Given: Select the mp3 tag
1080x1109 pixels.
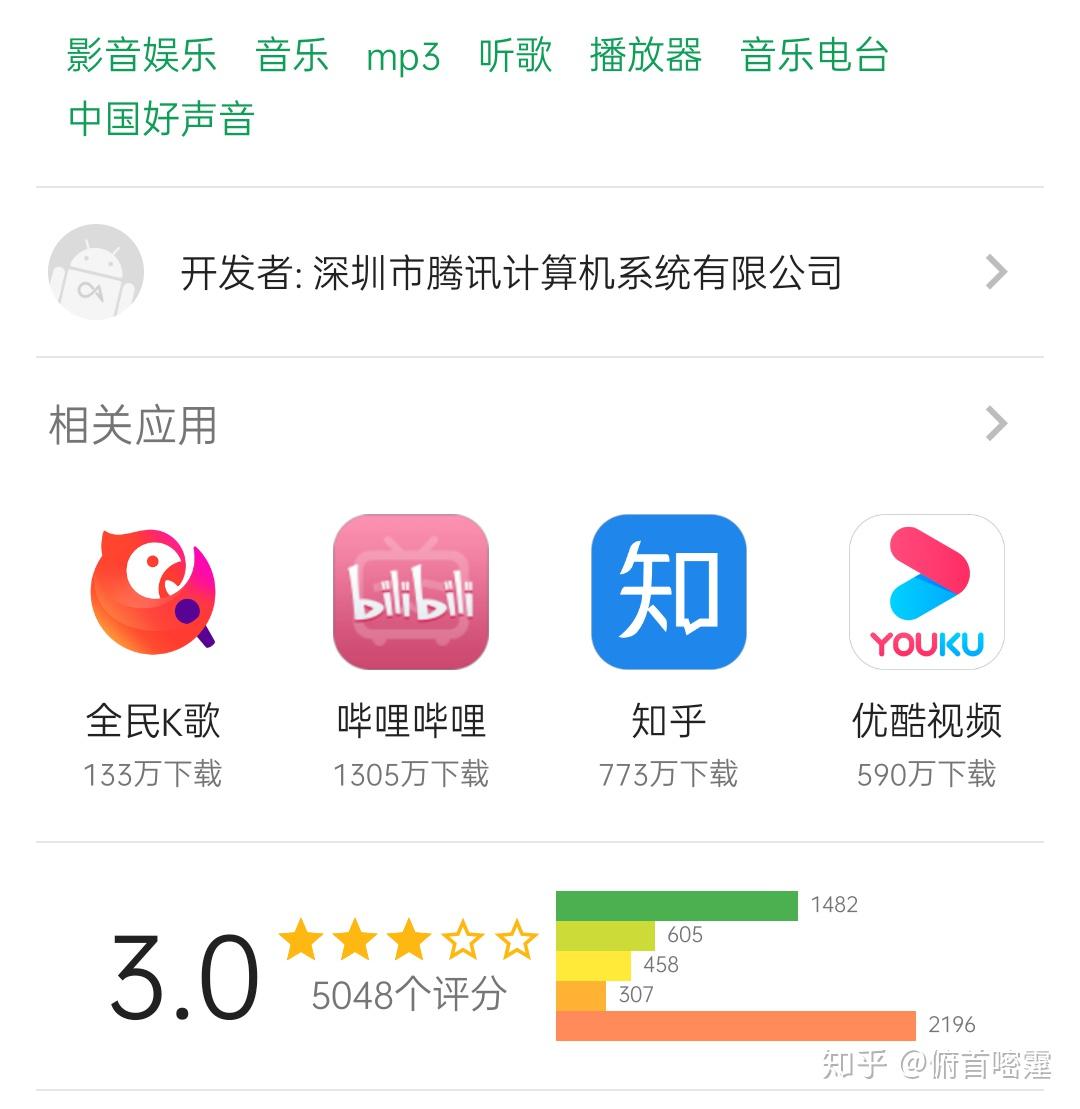Looking at the screenshot, I should pos(403,57).
